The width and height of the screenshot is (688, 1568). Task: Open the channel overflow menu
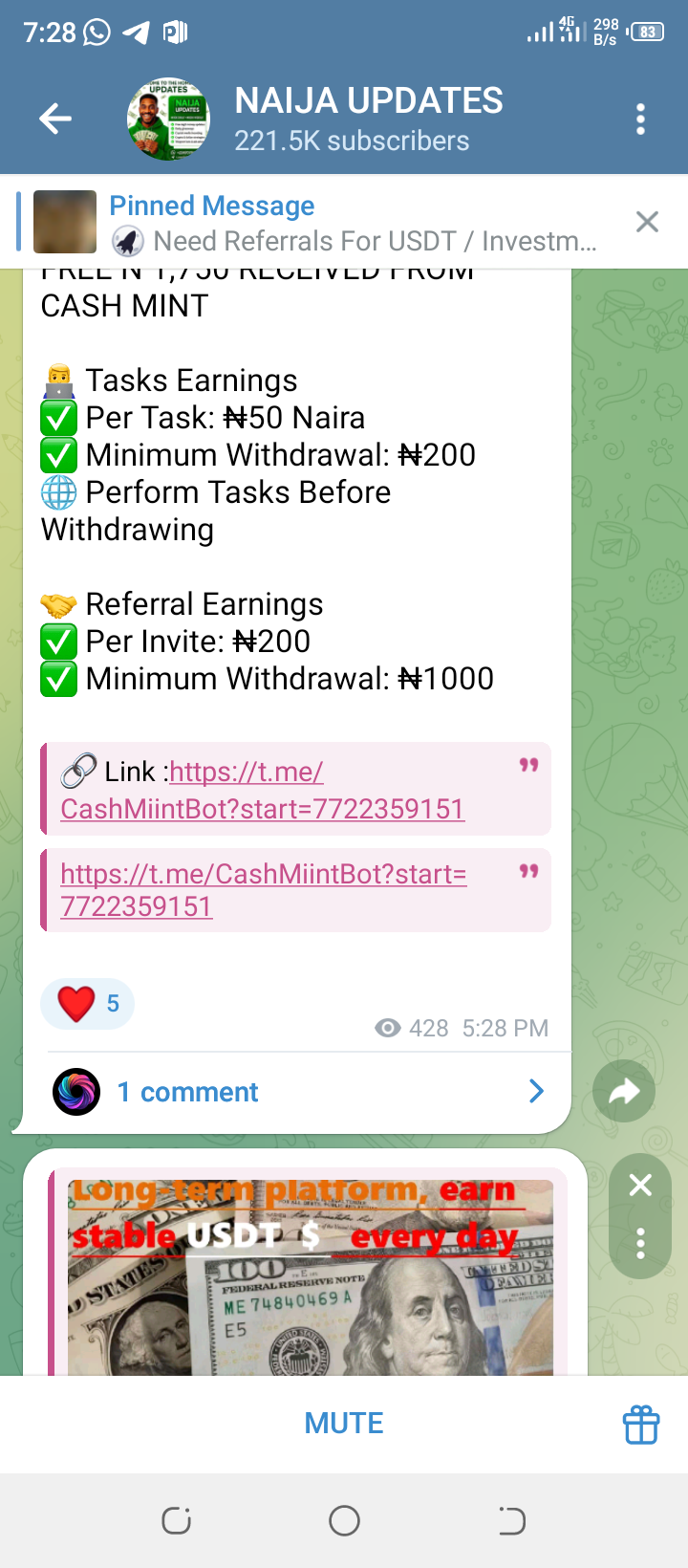pyautogui.click(x=640, y=120)
